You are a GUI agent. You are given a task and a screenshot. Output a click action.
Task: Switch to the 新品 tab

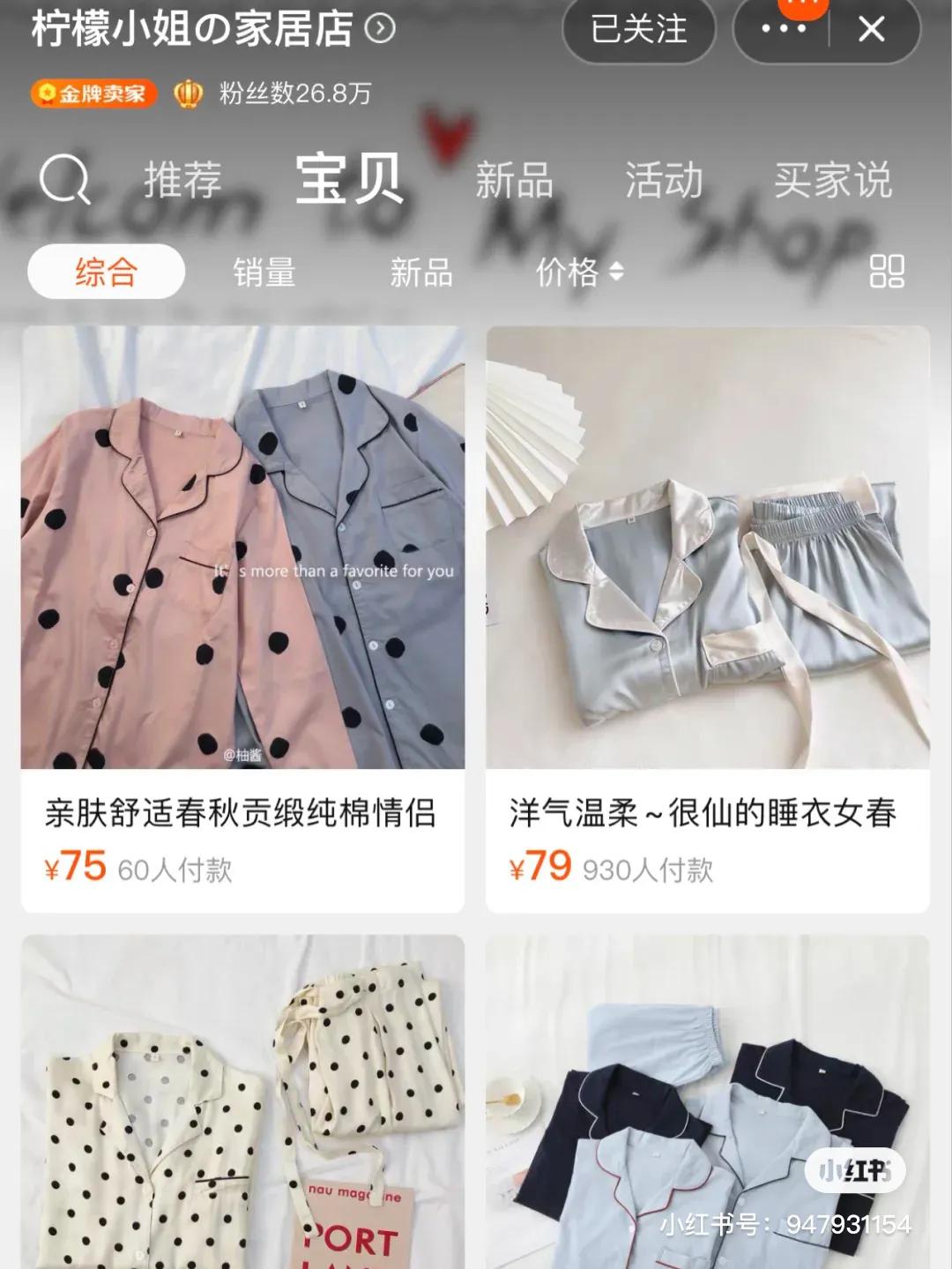point(513,181)
